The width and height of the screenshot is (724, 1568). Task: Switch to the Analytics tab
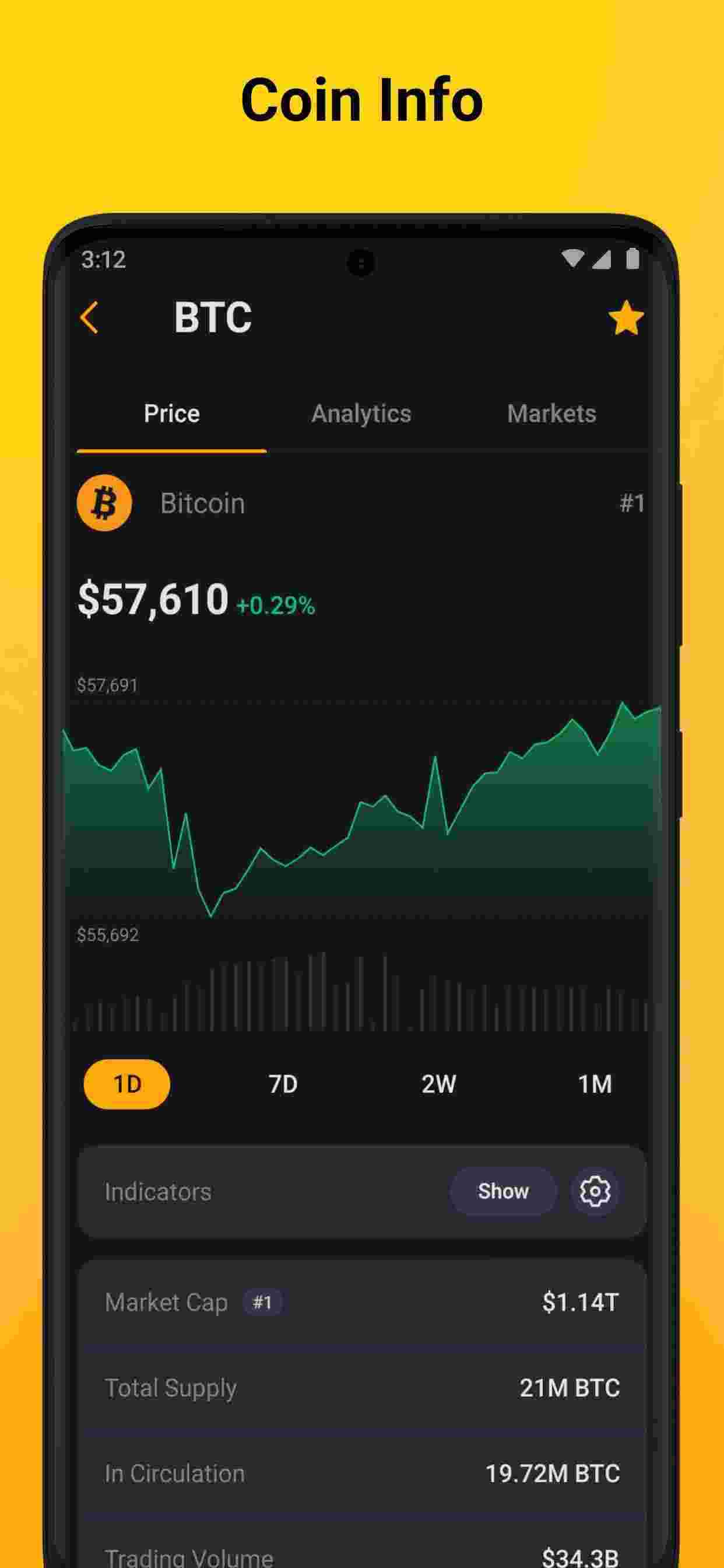[x=361, y=414]
